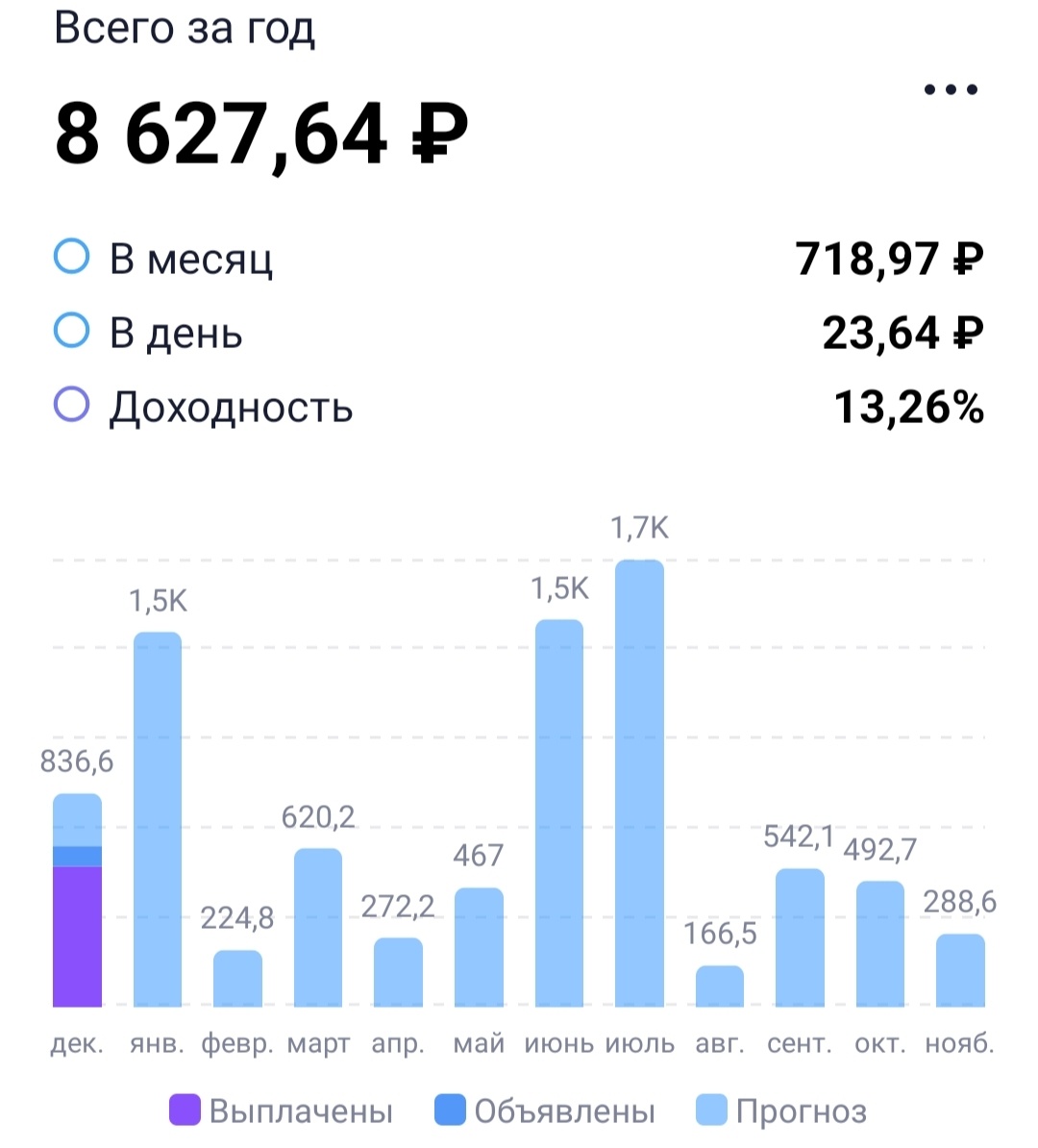Select the circle icon next to В месяц

pos(72,257)
